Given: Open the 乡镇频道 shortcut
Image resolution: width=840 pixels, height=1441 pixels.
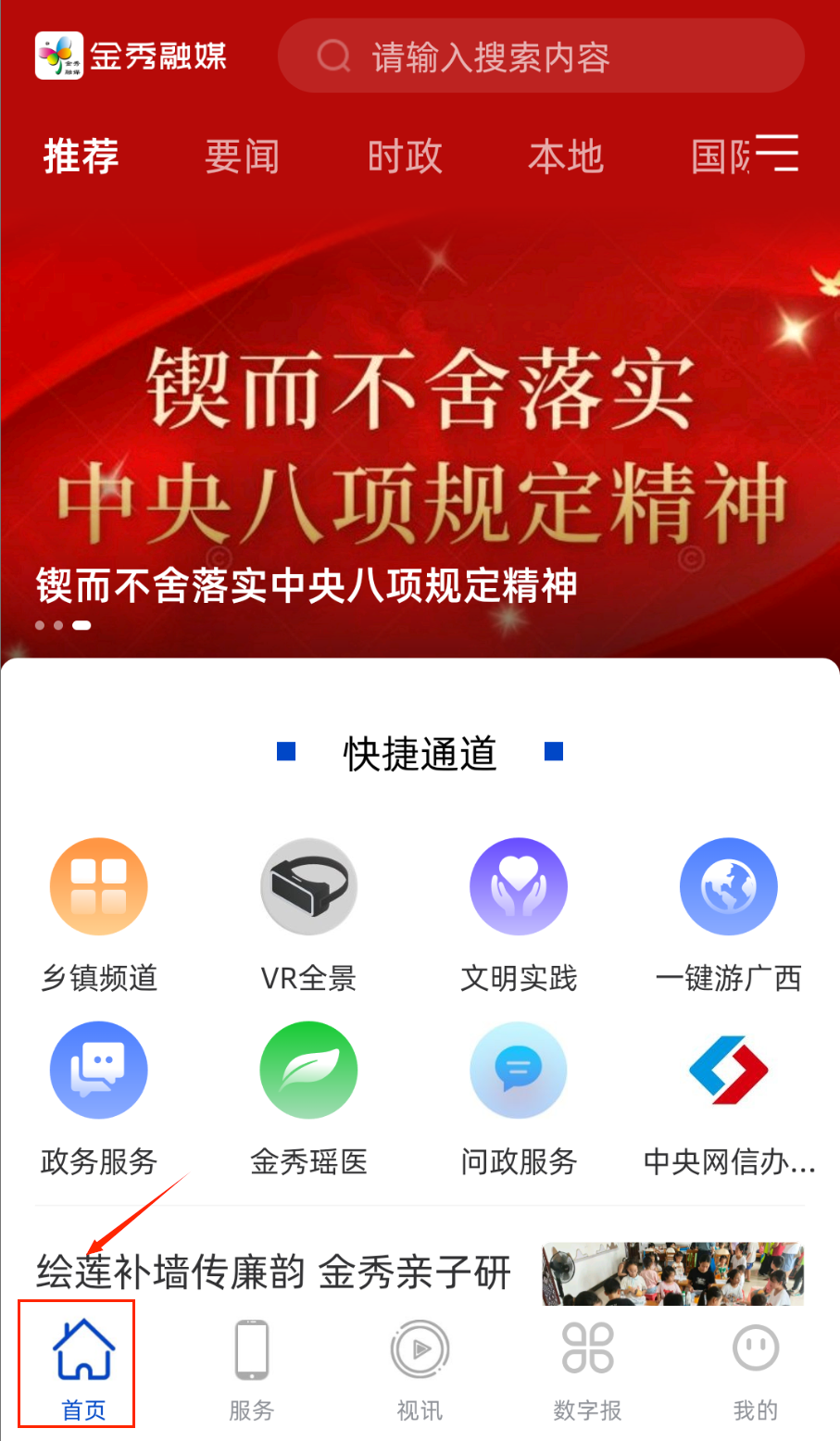Looking at the screenshot, I should click(x=99, y=914).
